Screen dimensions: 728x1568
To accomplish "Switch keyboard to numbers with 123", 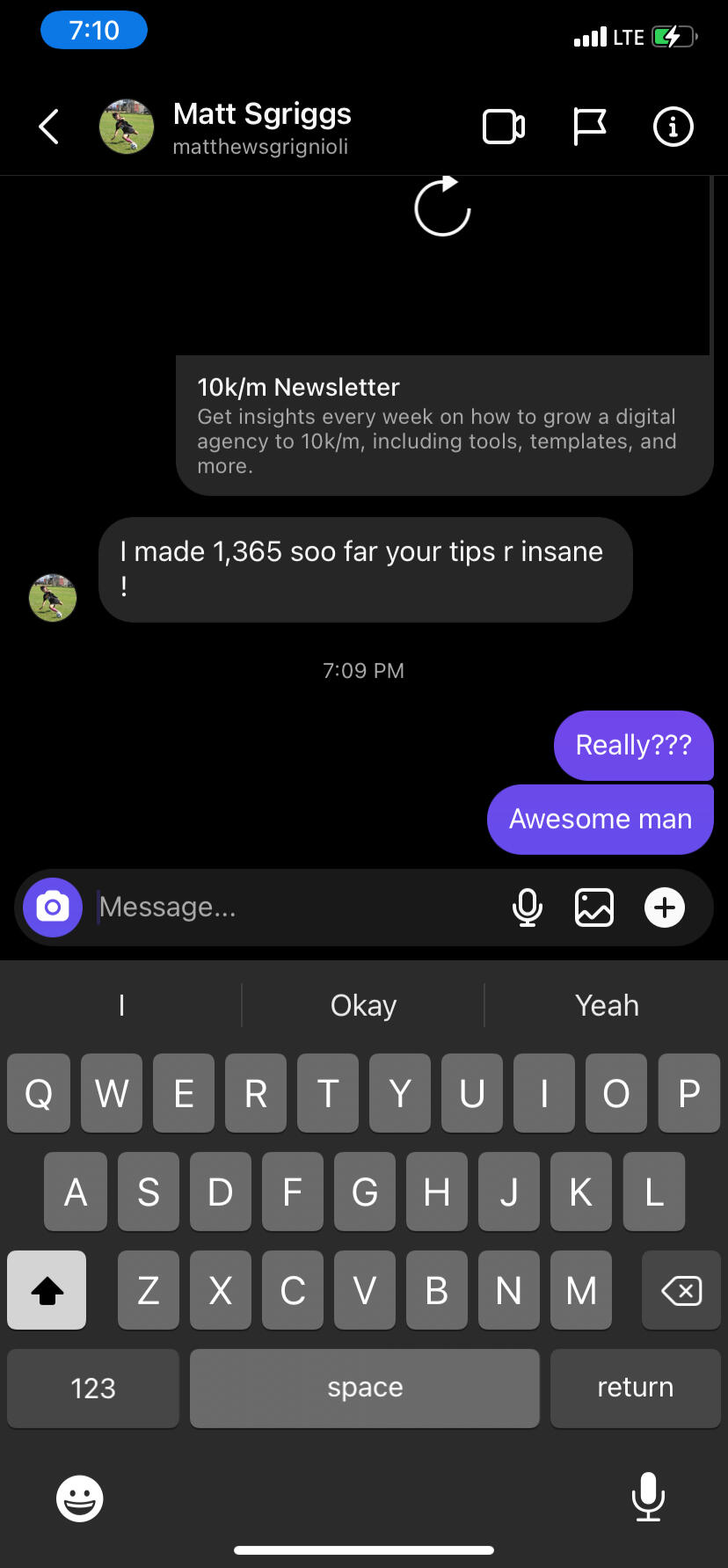I will pyautogui.click(x=93, y=1388).
